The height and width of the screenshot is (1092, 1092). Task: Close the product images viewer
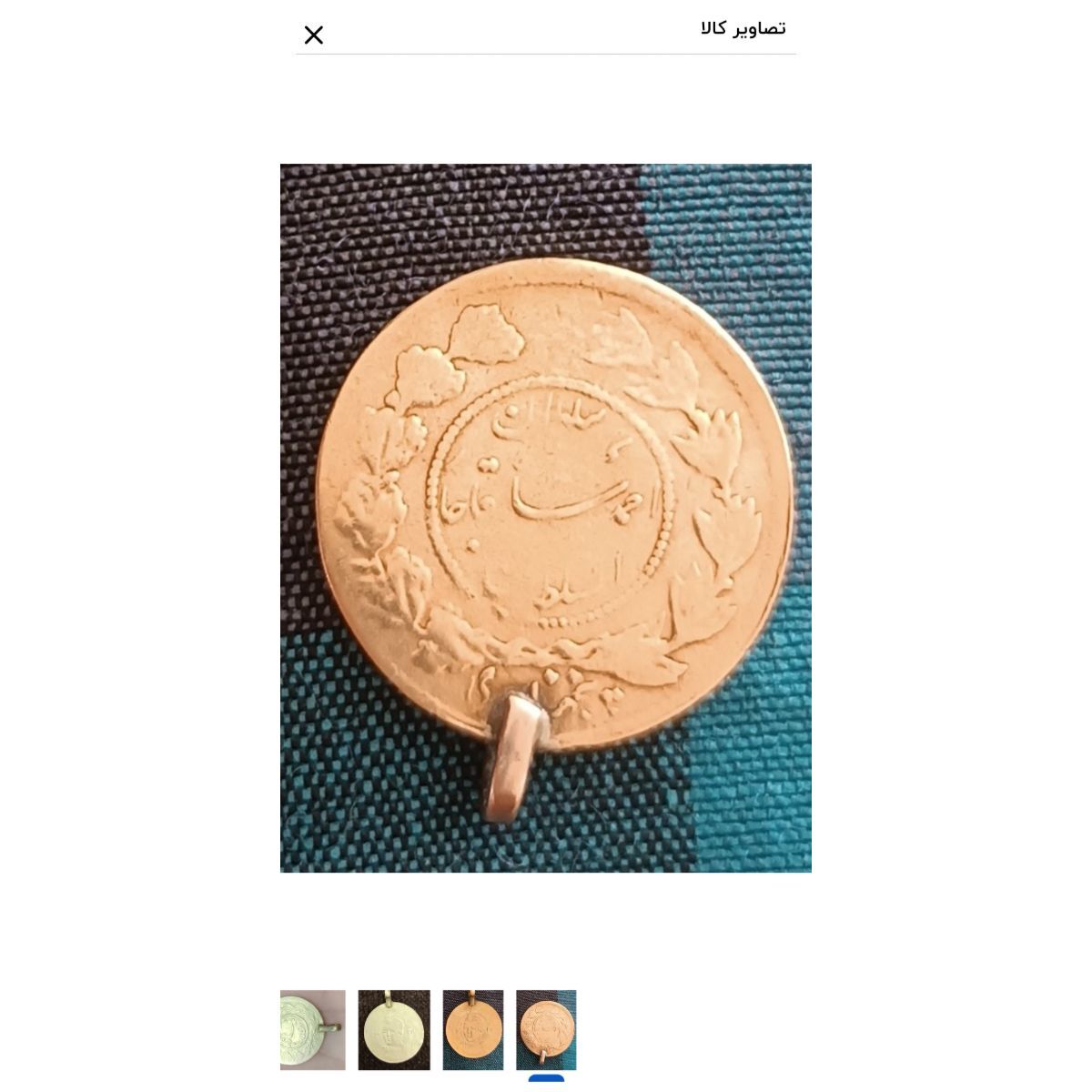(x=313, y=35)
